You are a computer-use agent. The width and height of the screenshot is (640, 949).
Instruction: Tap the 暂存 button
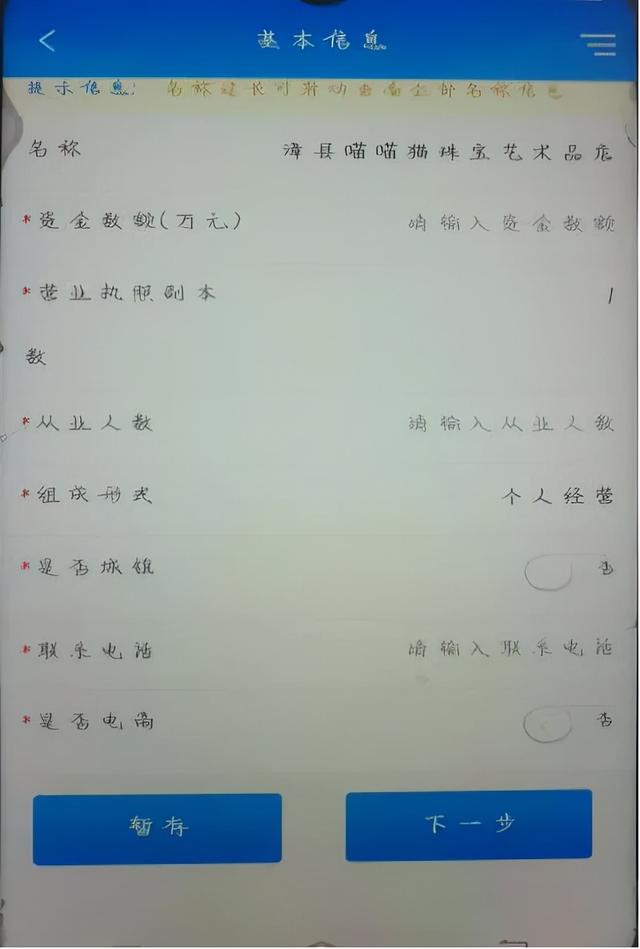(x=157, y=828)
